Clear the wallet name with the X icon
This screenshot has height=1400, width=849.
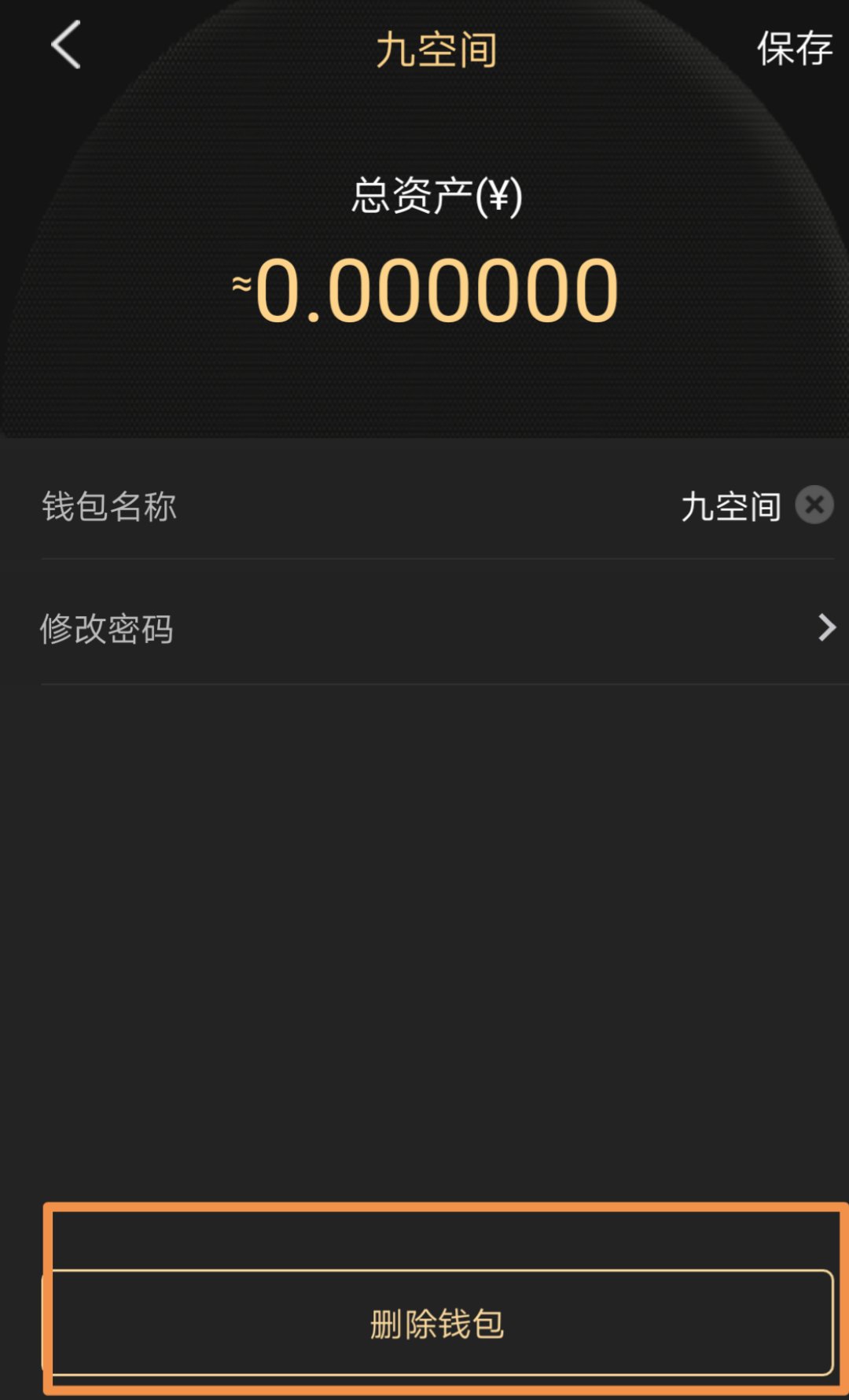pos(814,505)
